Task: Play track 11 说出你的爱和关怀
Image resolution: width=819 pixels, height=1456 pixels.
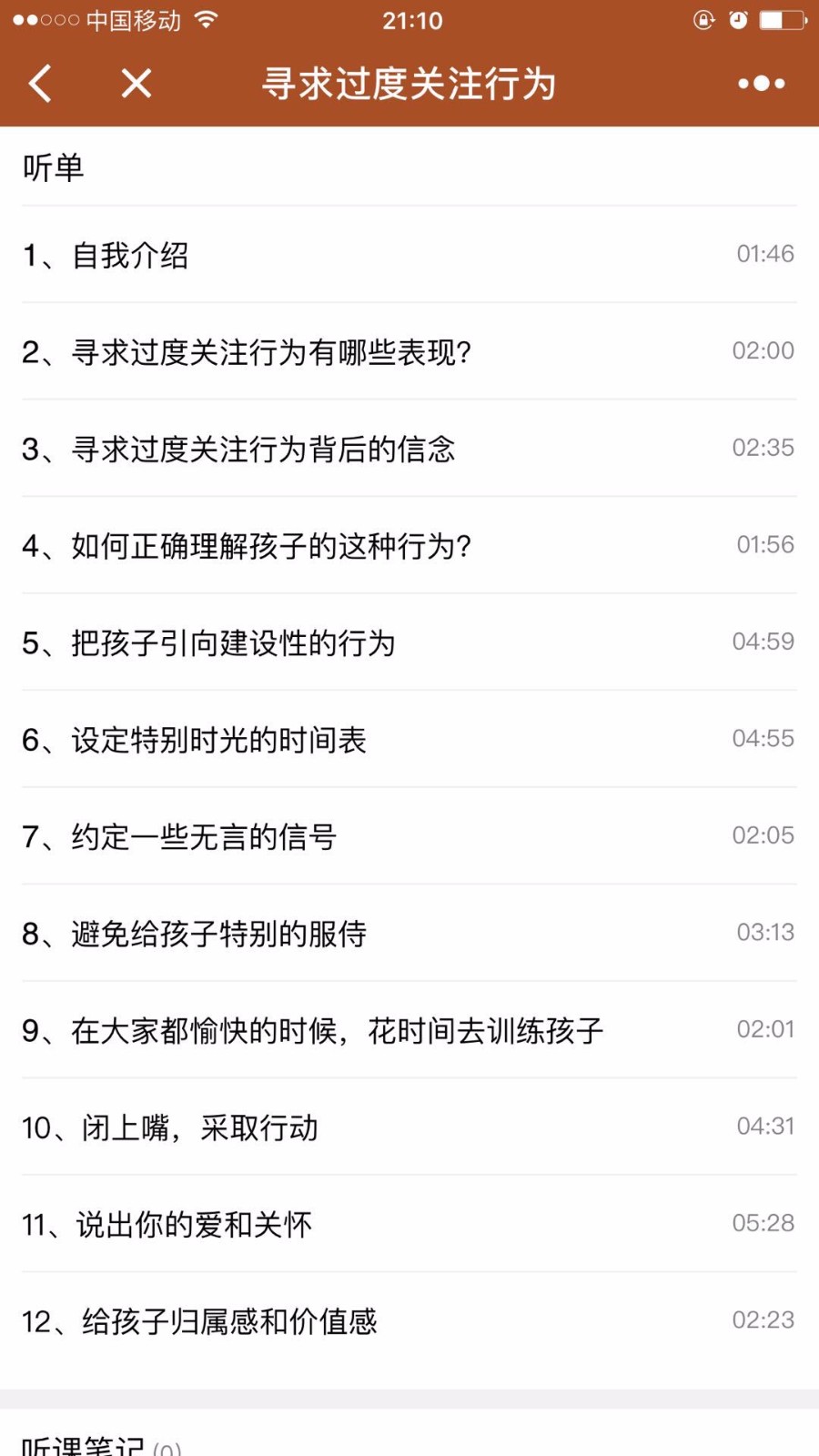Action: point(409,1224)
